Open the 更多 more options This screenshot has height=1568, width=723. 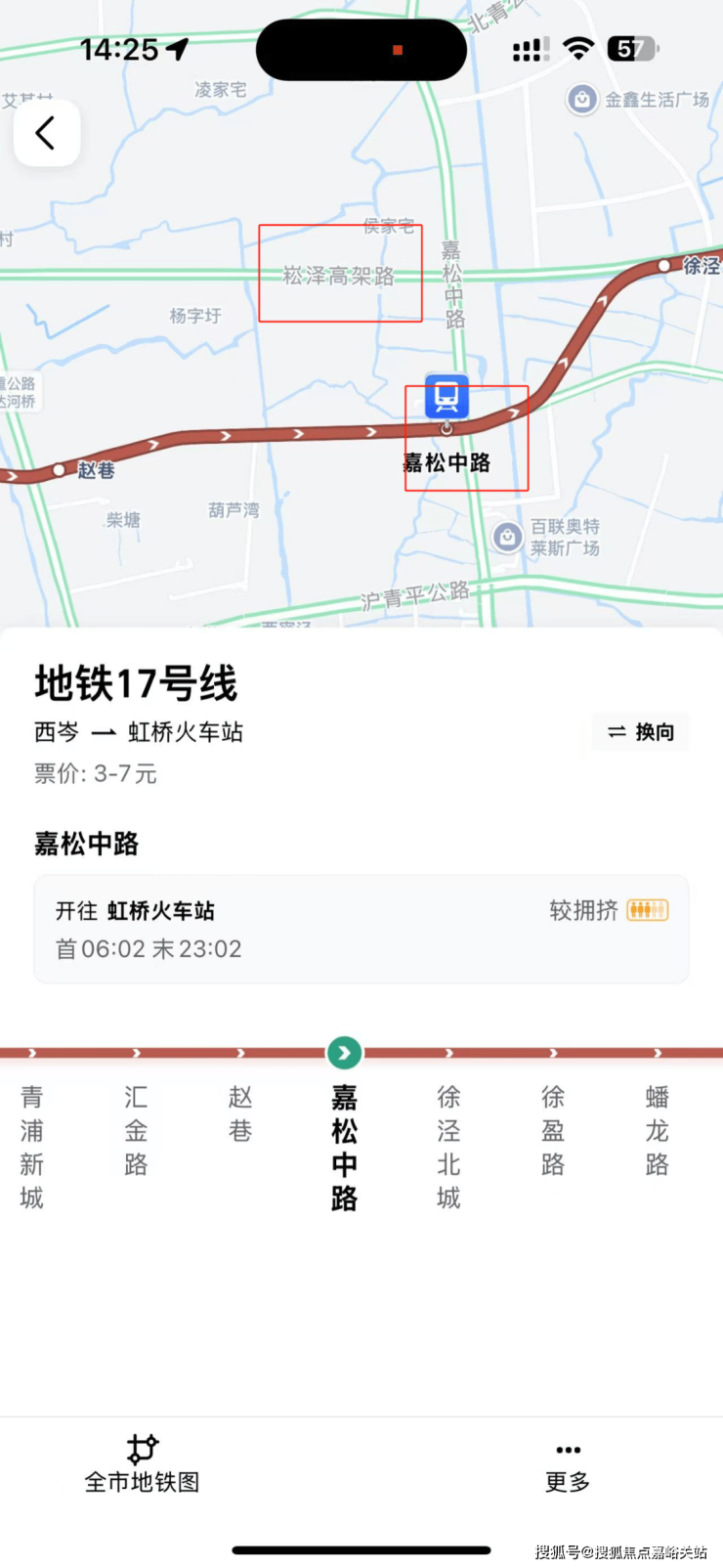point(568,1466)
